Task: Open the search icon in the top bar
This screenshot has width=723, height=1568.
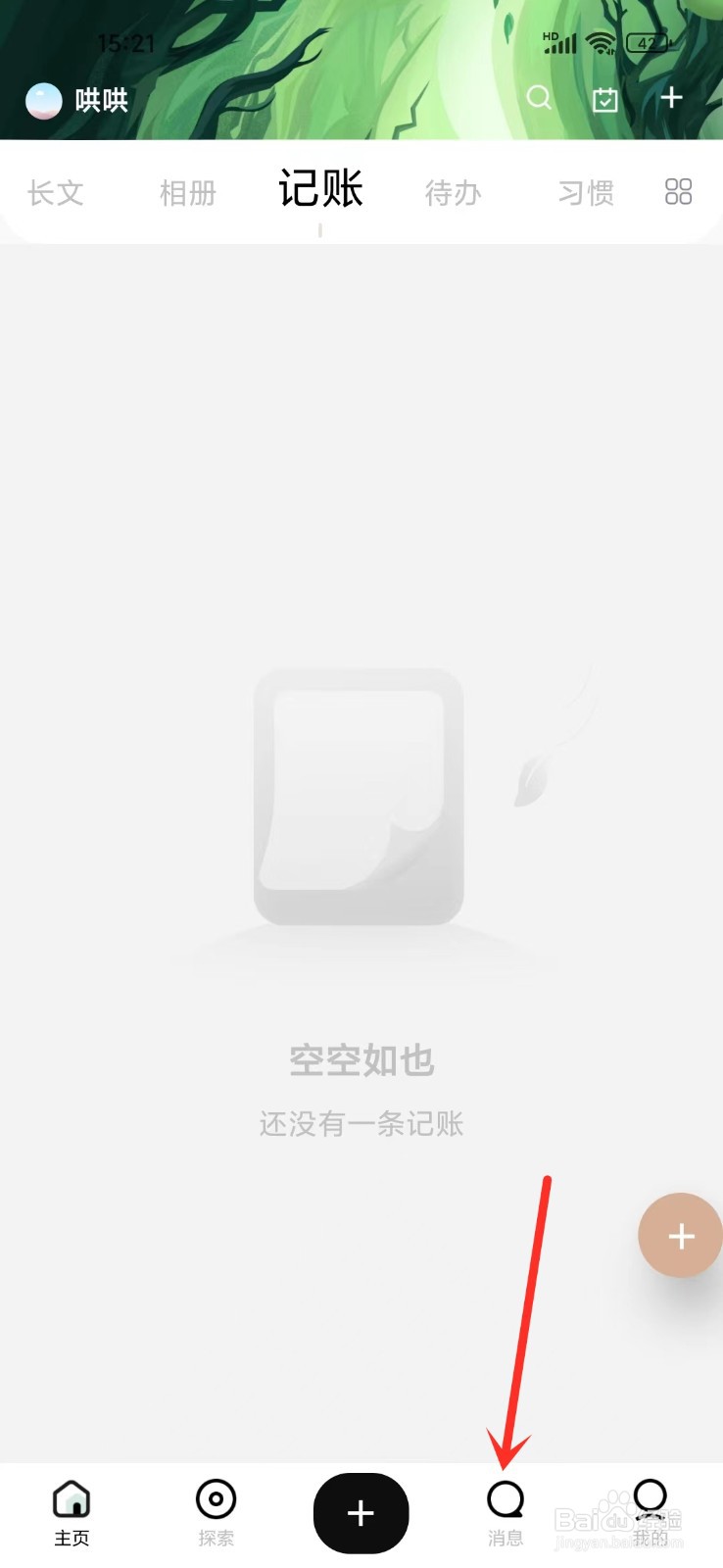Action: point(538,98)
